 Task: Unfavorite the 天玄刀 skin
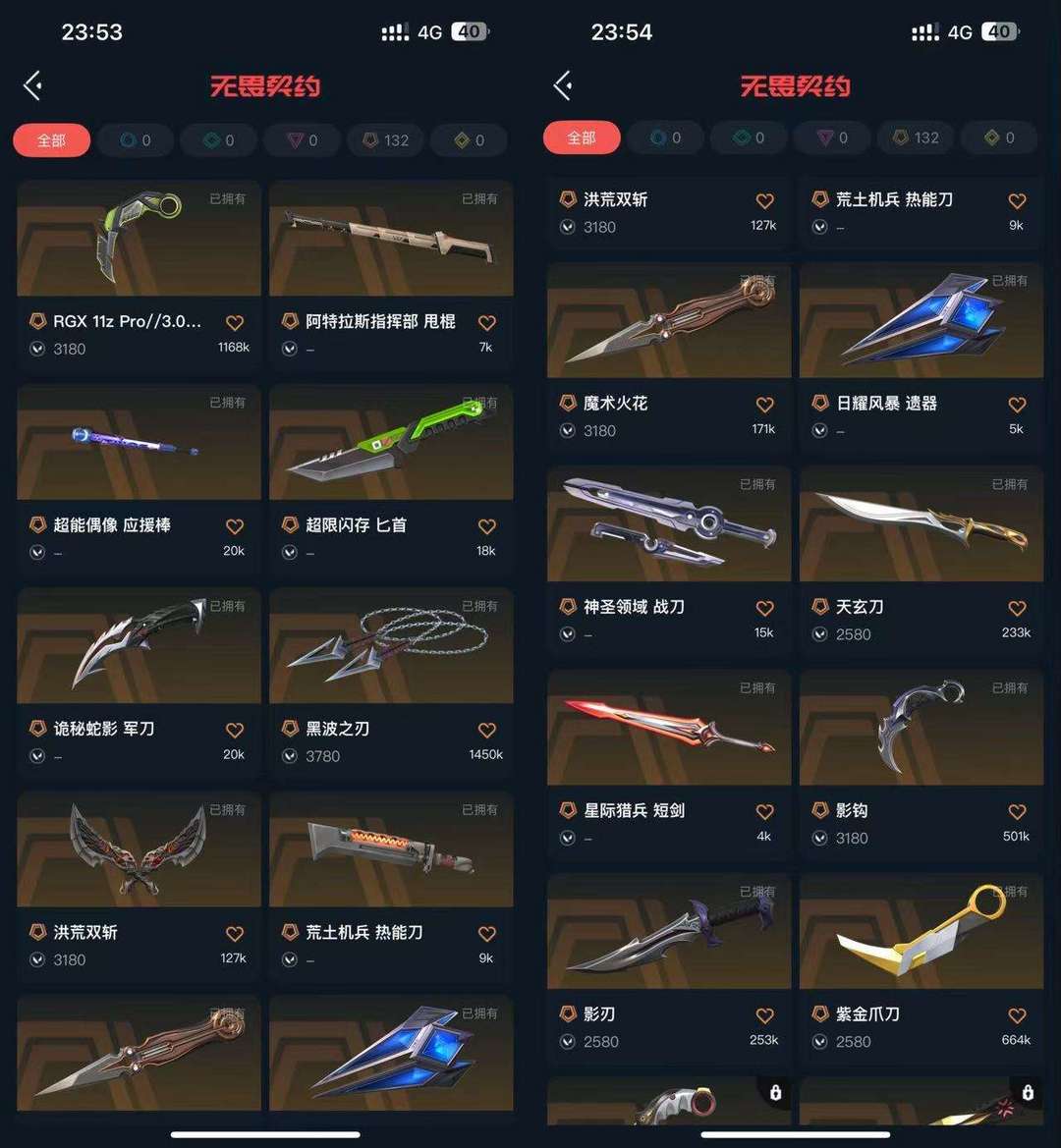click(1017, 607)
